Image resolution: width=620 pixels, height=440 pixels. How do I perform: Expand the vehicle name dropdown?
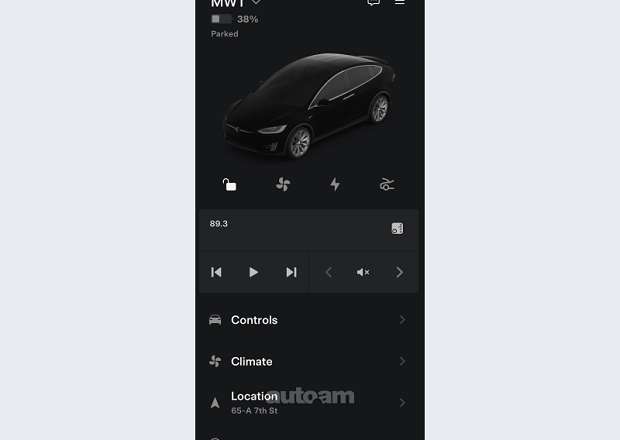pyautogui.click(x=256, y=3)
